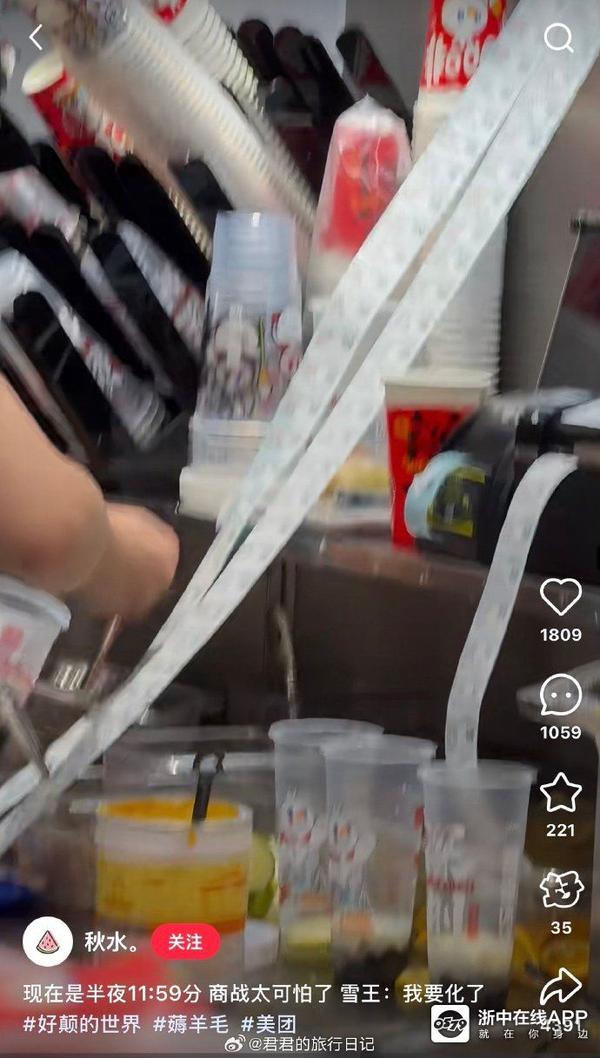Screen dimensions: 600x1058
Task: Save the video with the star icon
Action: [560, 793]
